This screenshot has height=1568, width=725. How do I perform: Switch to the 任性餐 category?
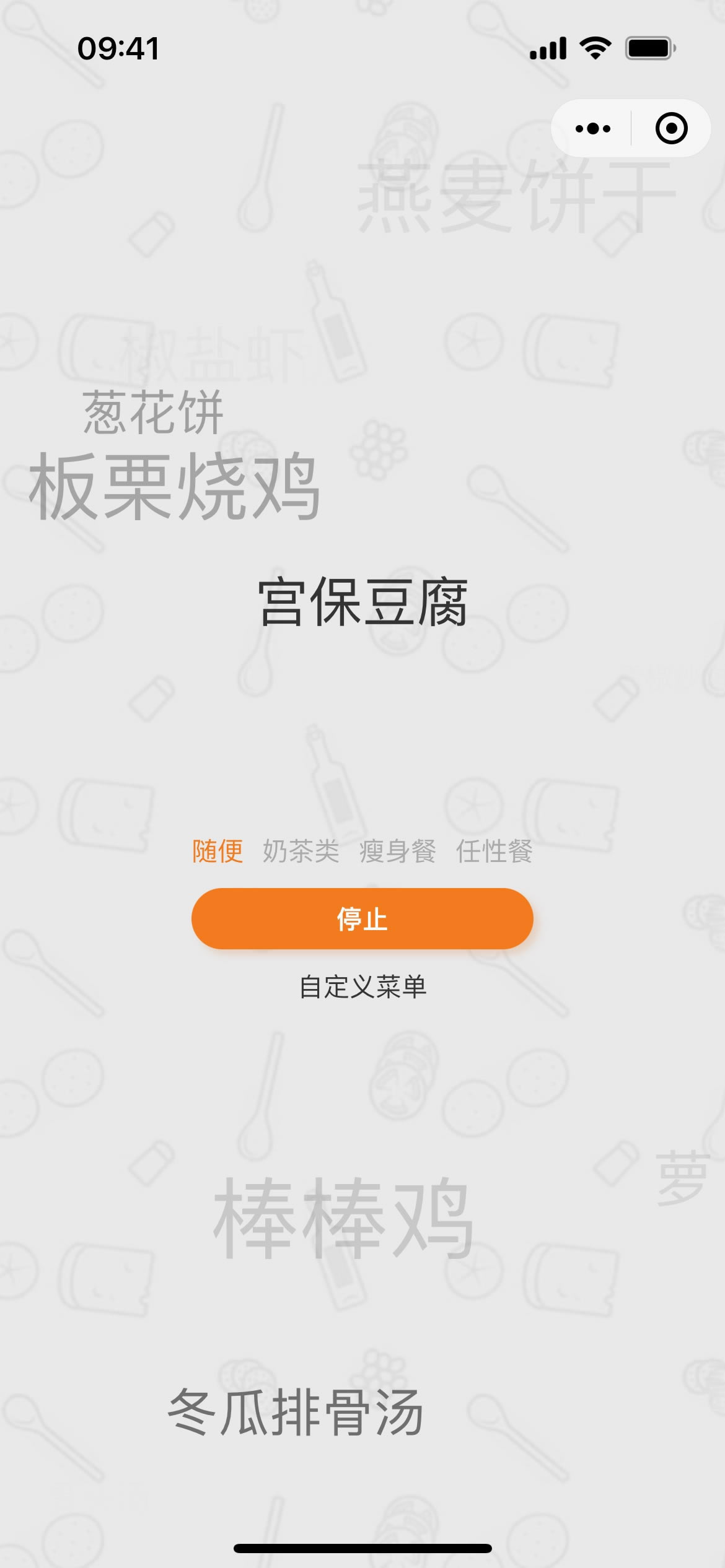click(x=494, y=851)
